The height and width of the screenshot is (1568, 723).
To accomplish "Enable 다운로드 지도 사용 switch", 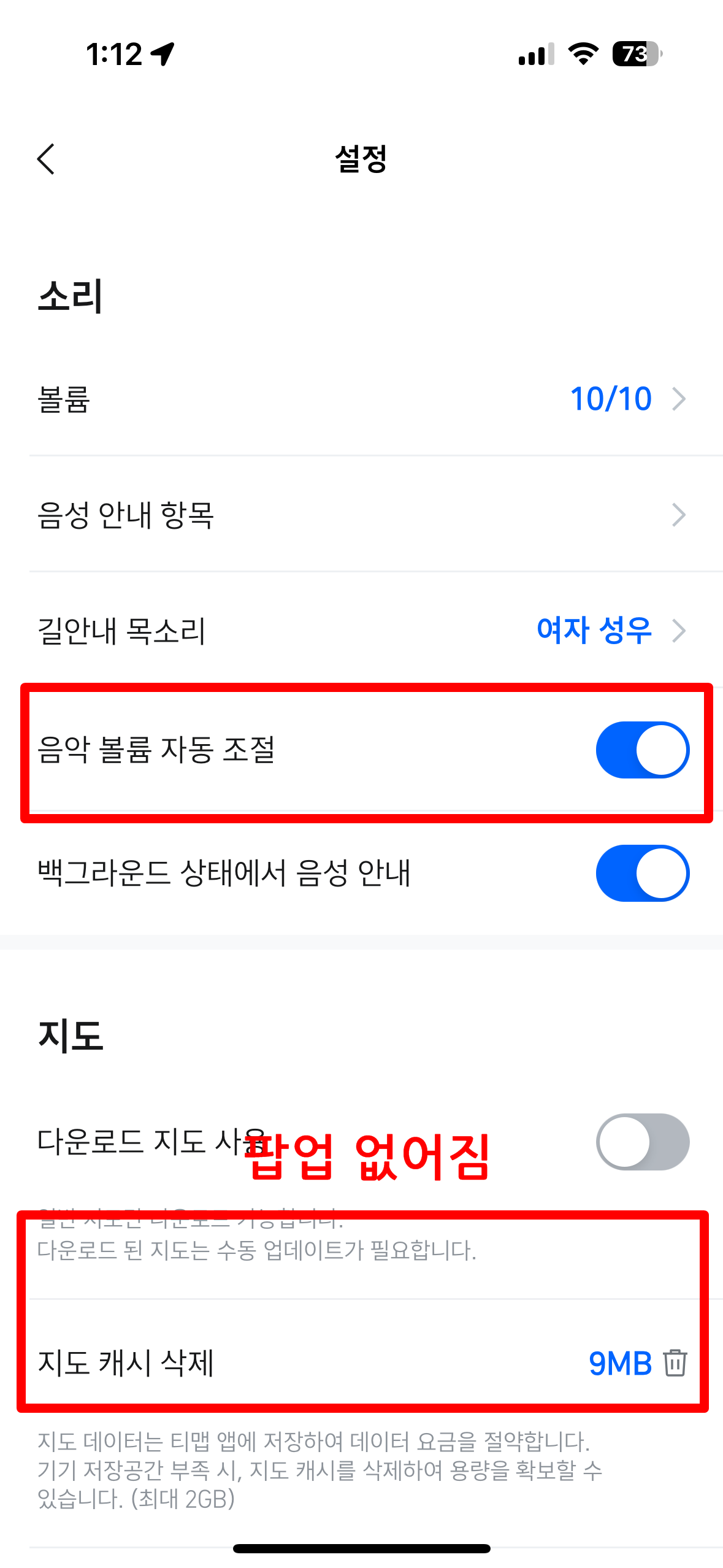I will tap(642, 1142).
